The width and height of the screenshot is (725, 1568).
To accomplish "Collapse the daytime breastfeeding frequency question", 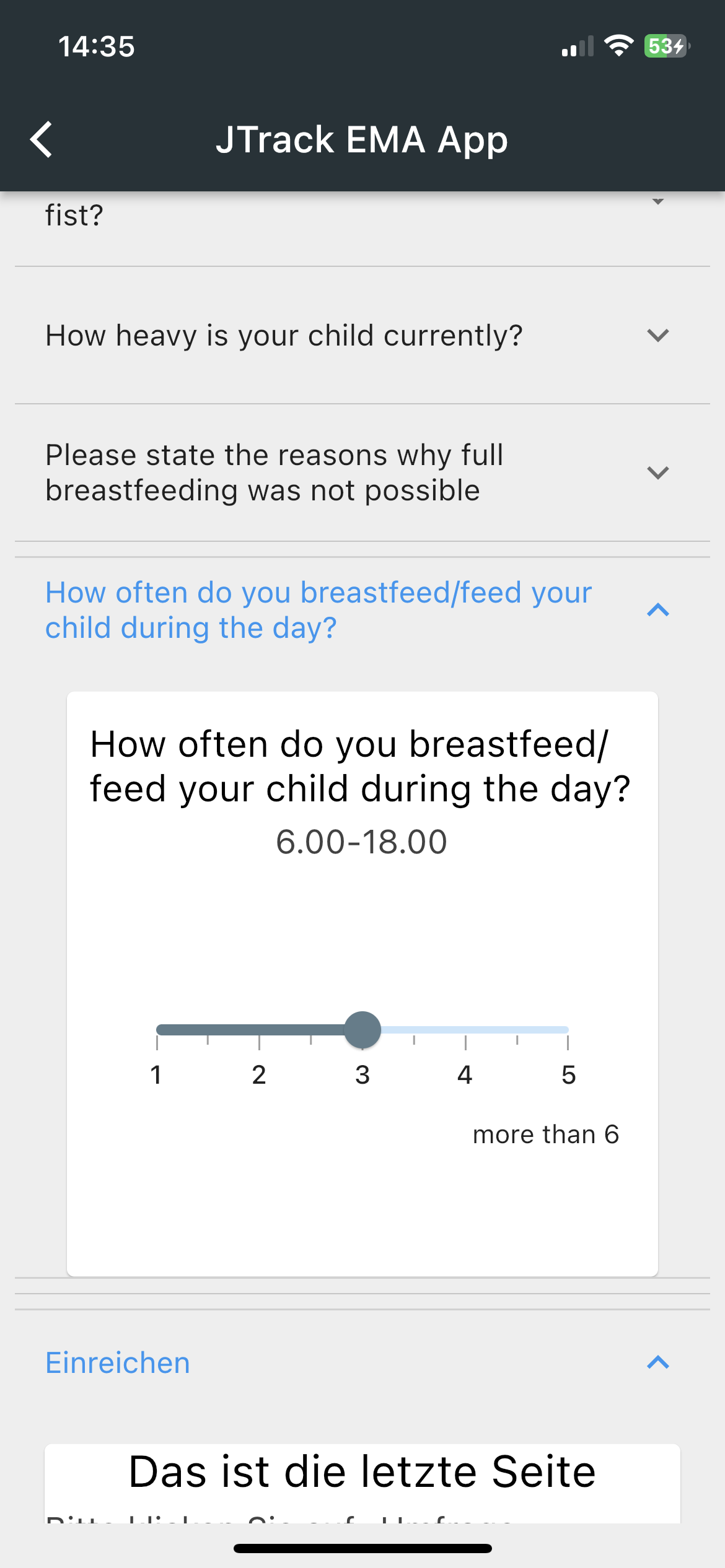I will (x=657, y=611).
